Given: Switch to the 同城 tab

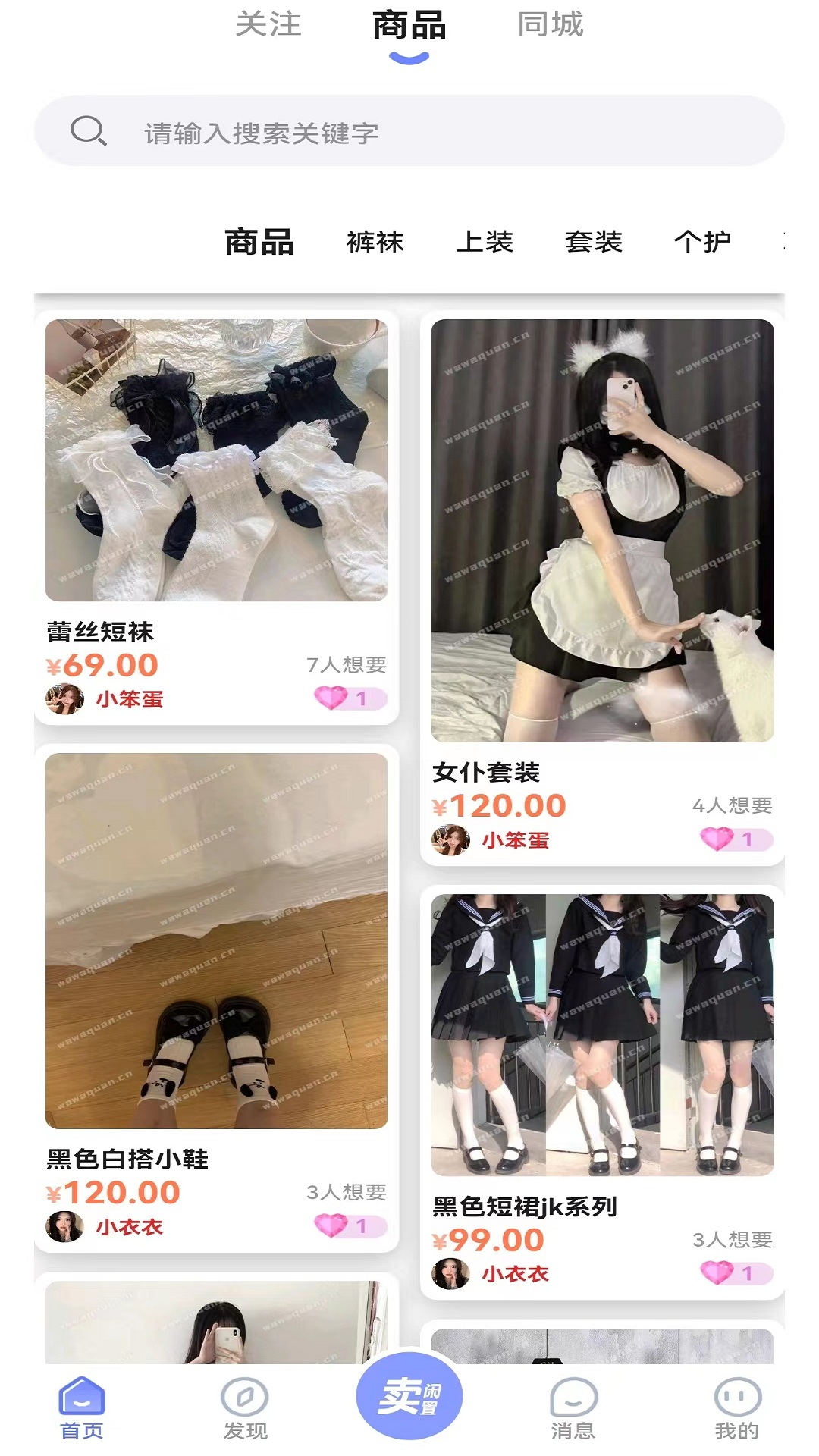Looking at the screenshot, I should [x=551, y=25].
